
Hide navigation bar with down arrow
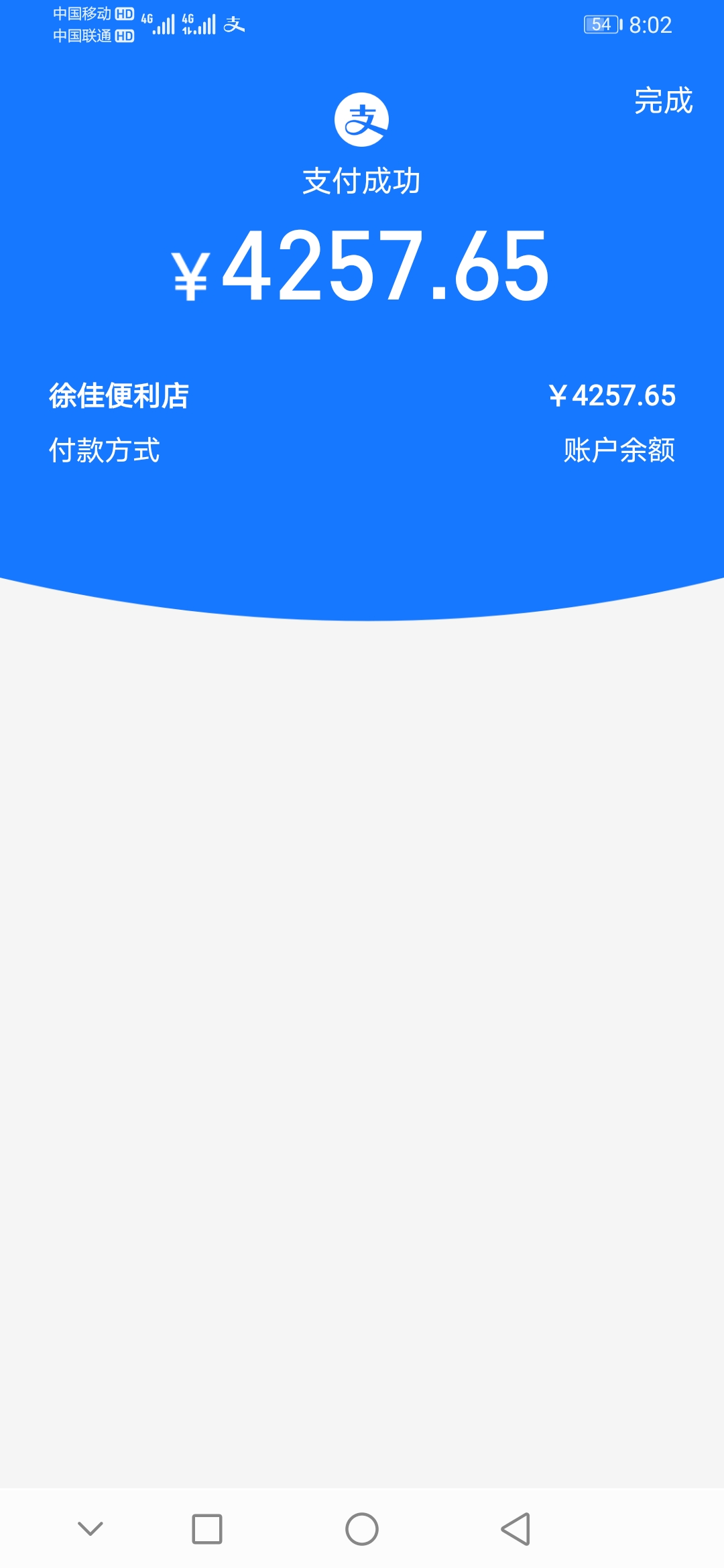(x=90, y=1528)
